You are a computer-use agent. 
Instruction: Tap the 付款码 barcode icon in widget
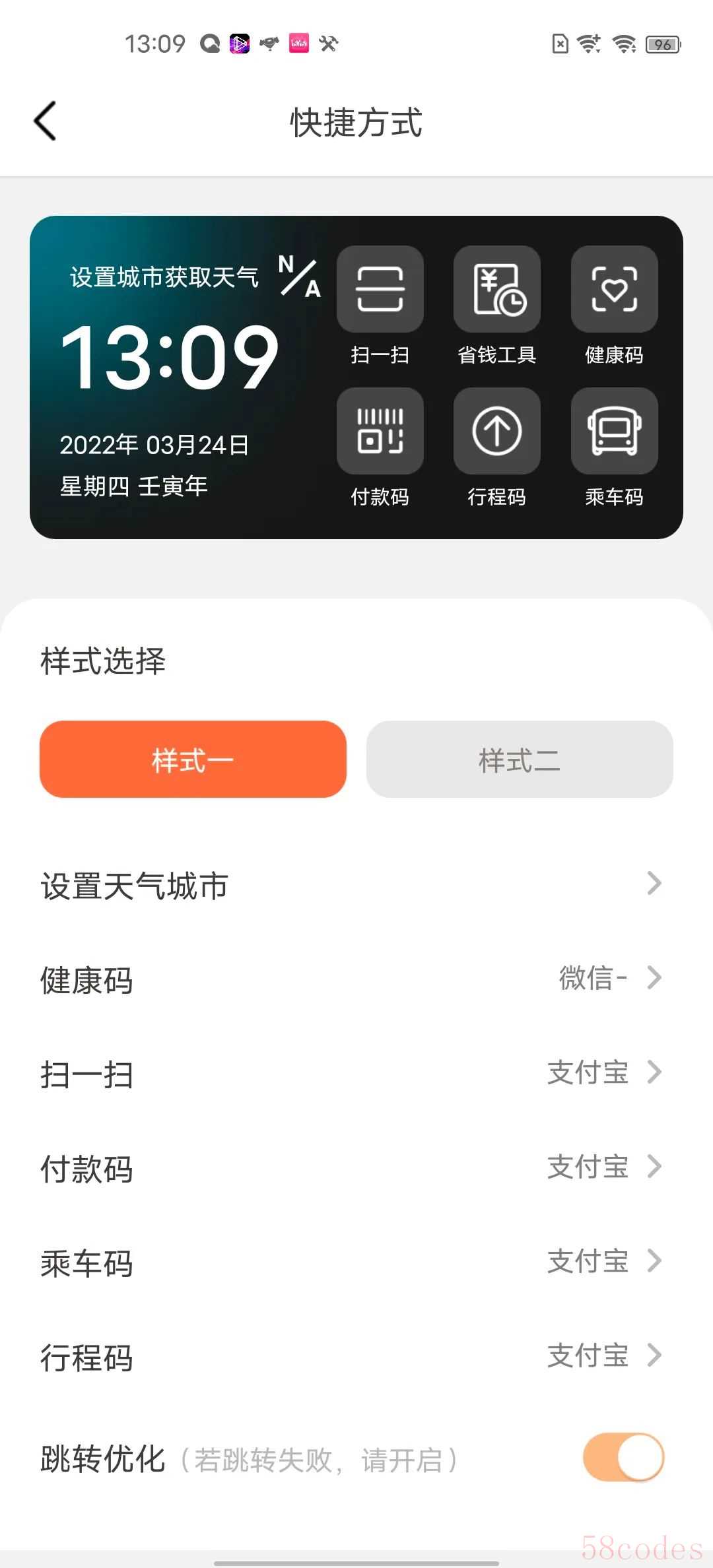pos(380,431)
